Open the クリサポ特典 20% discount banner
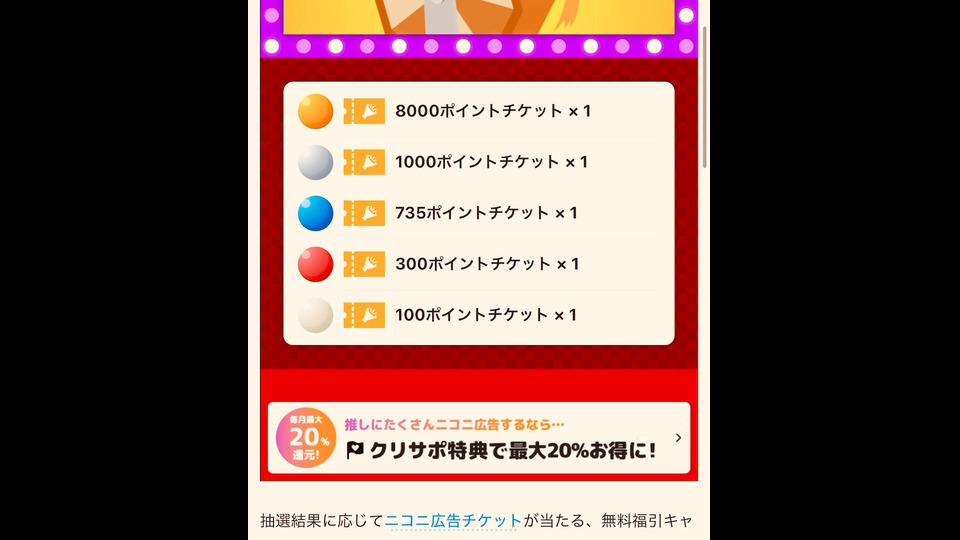The image size is (960, 540). pos(479,438)
